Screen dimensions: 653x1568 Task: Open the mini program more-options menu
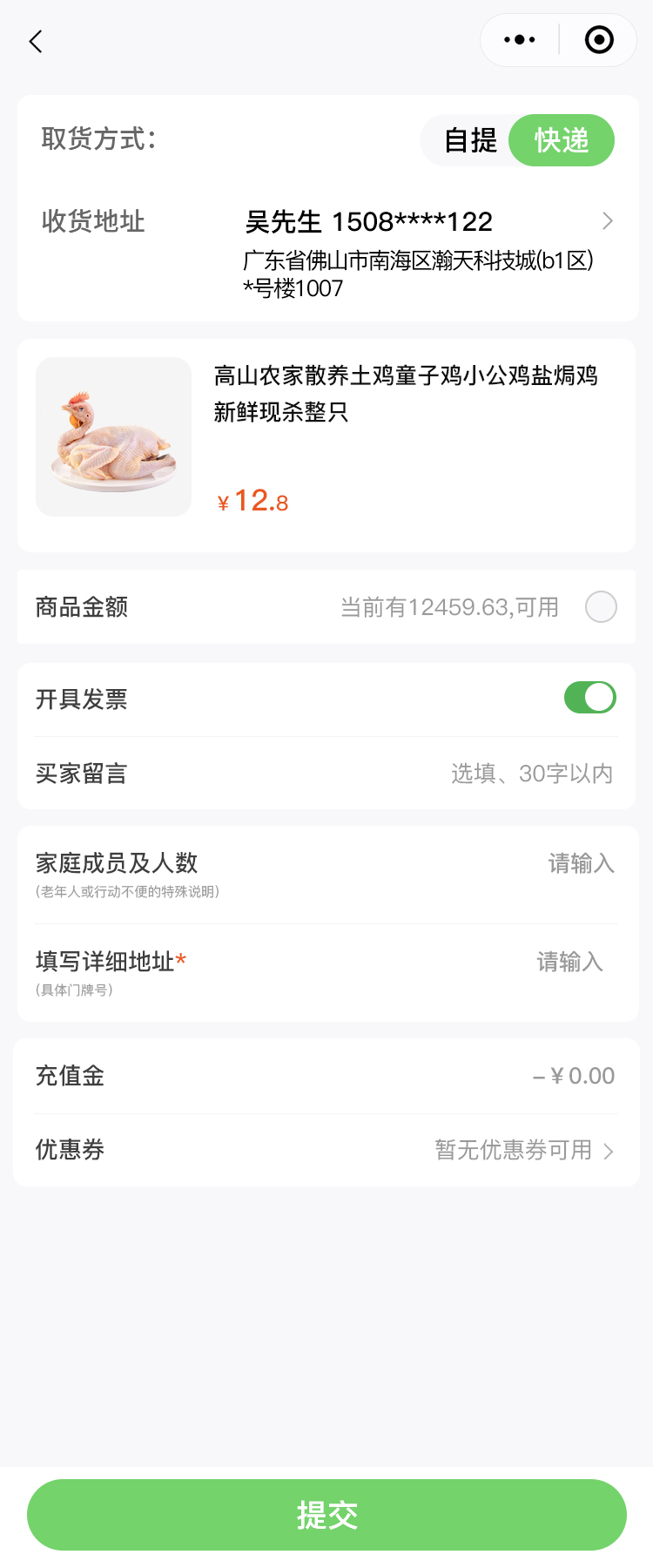pos(520,40)
